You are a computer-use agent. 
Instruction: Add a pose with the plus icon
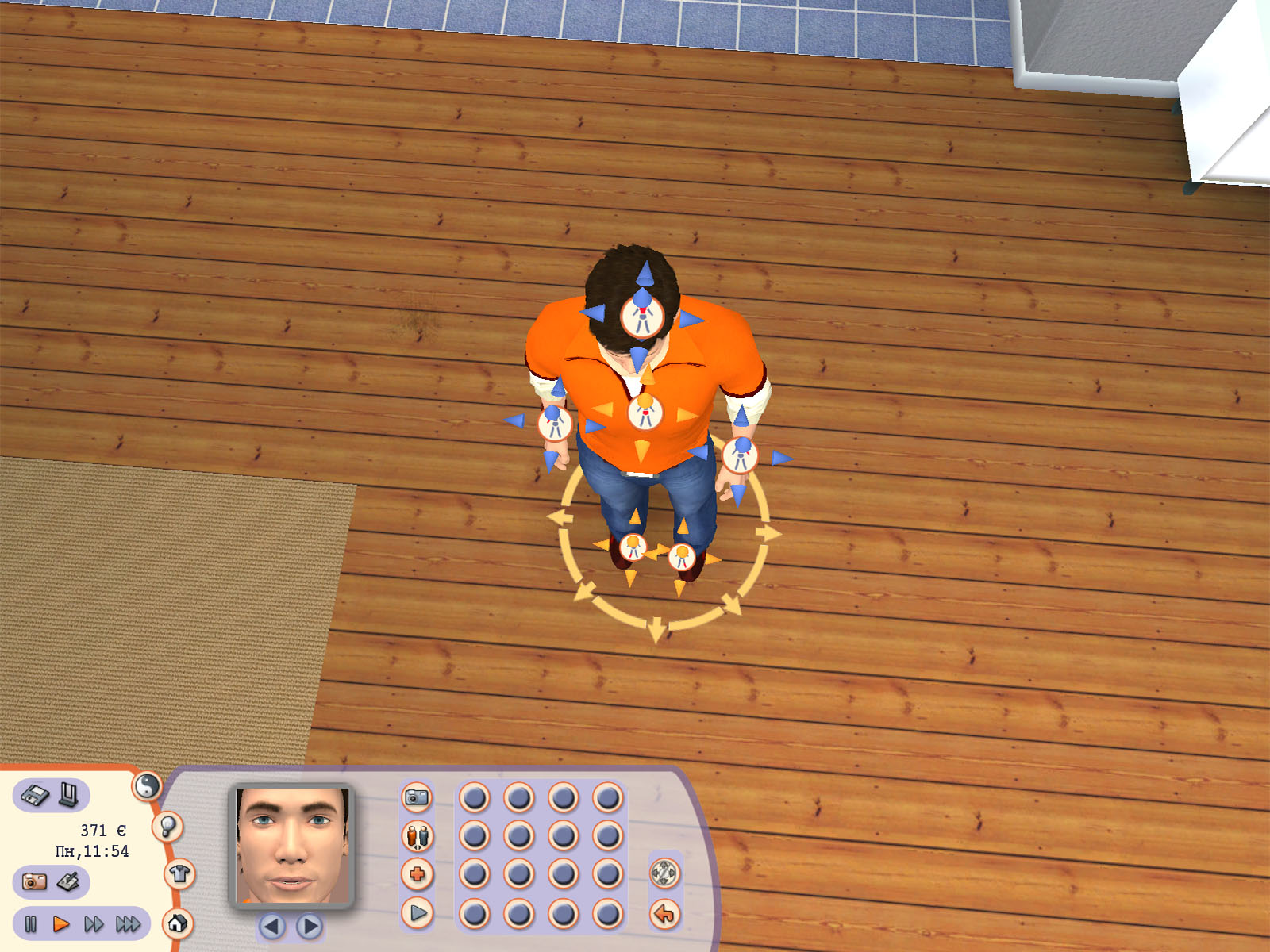417,874
